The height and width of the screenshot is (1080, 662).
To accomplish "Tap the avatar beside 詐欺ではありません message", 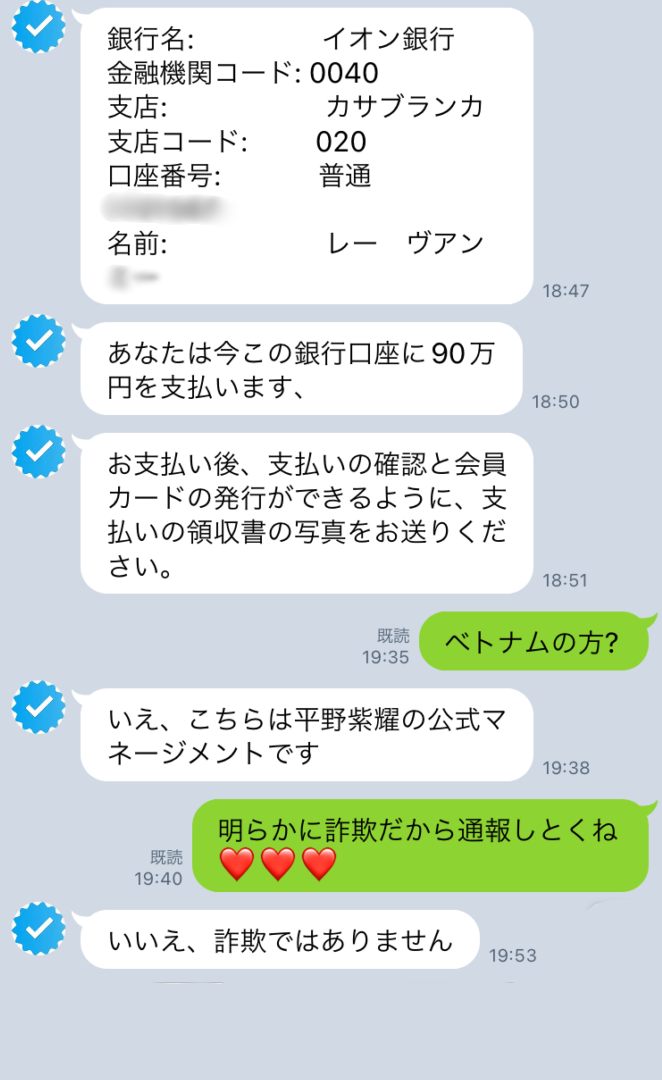I will [x=38, y=928].
